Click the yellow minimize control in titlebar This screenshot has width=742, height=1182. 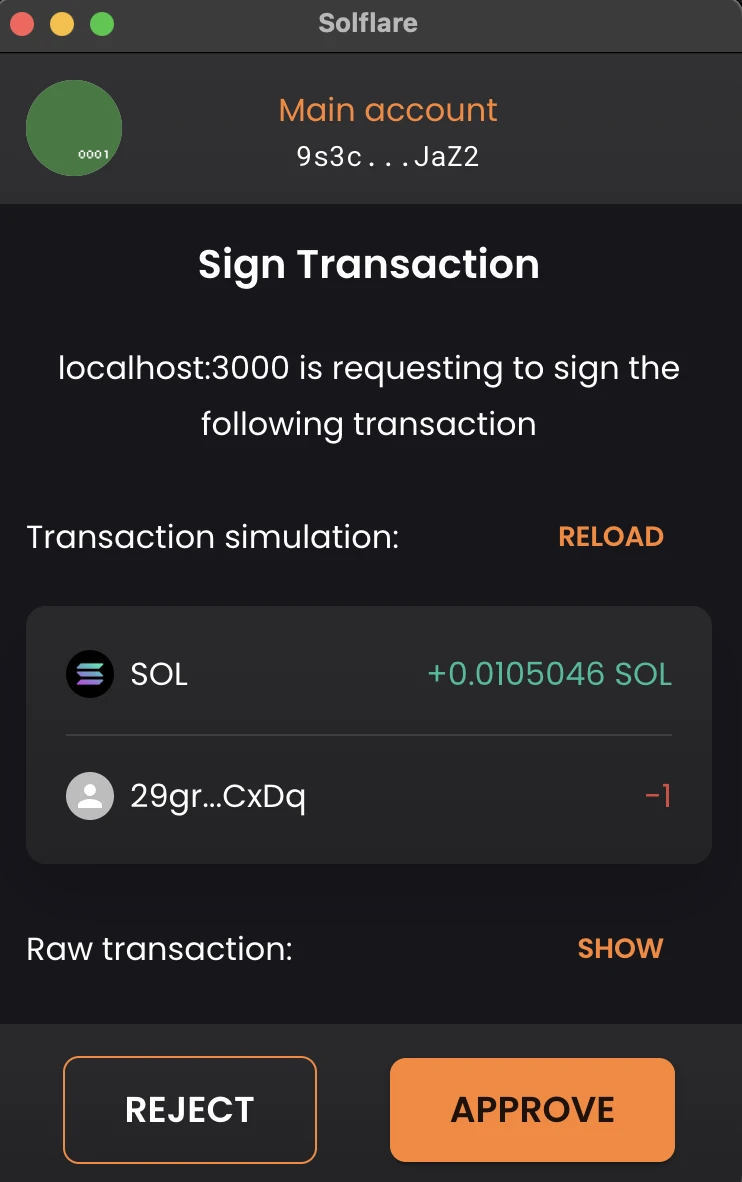[61, 23]
